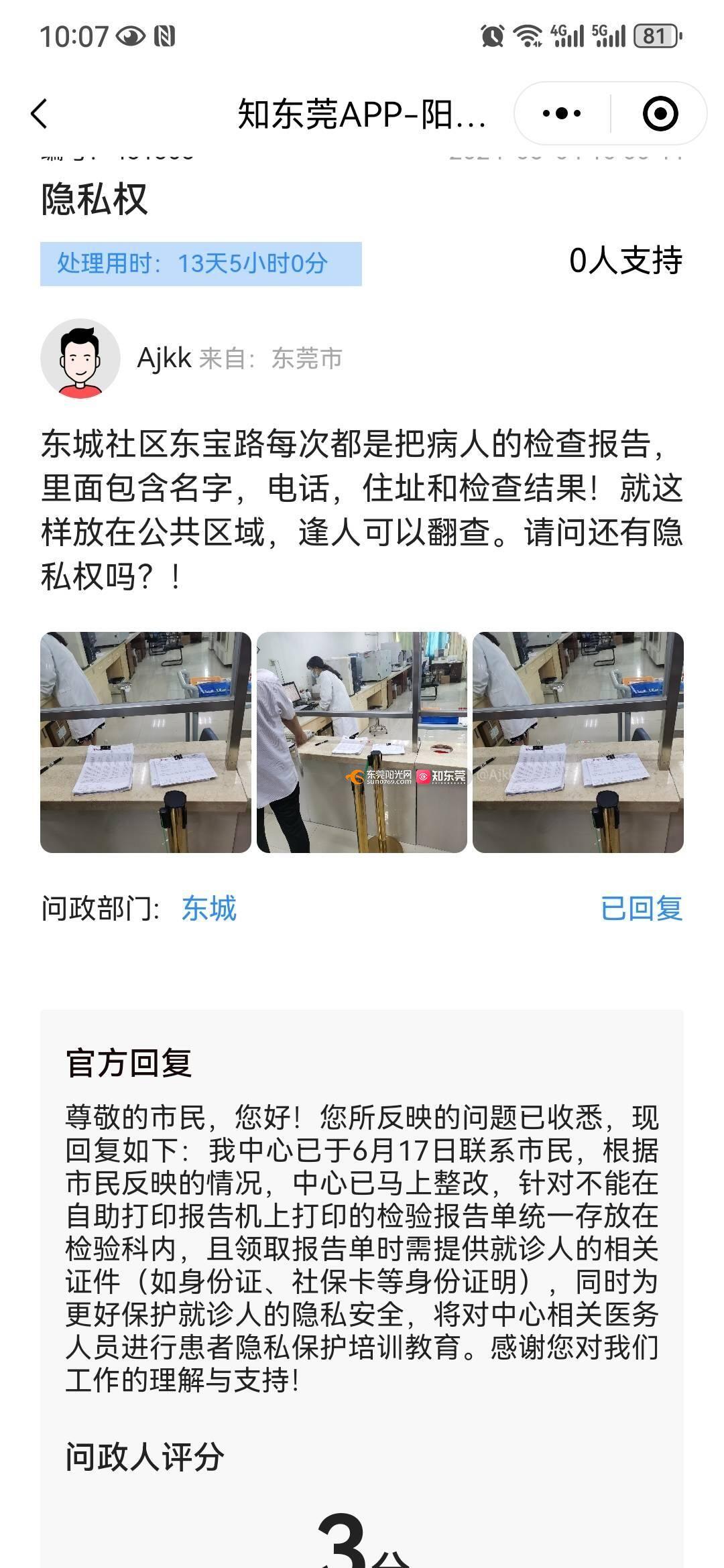Viewport: 724px width, 1568px height.
Task: Open the 东城 department link
Action: pos(209,909)
